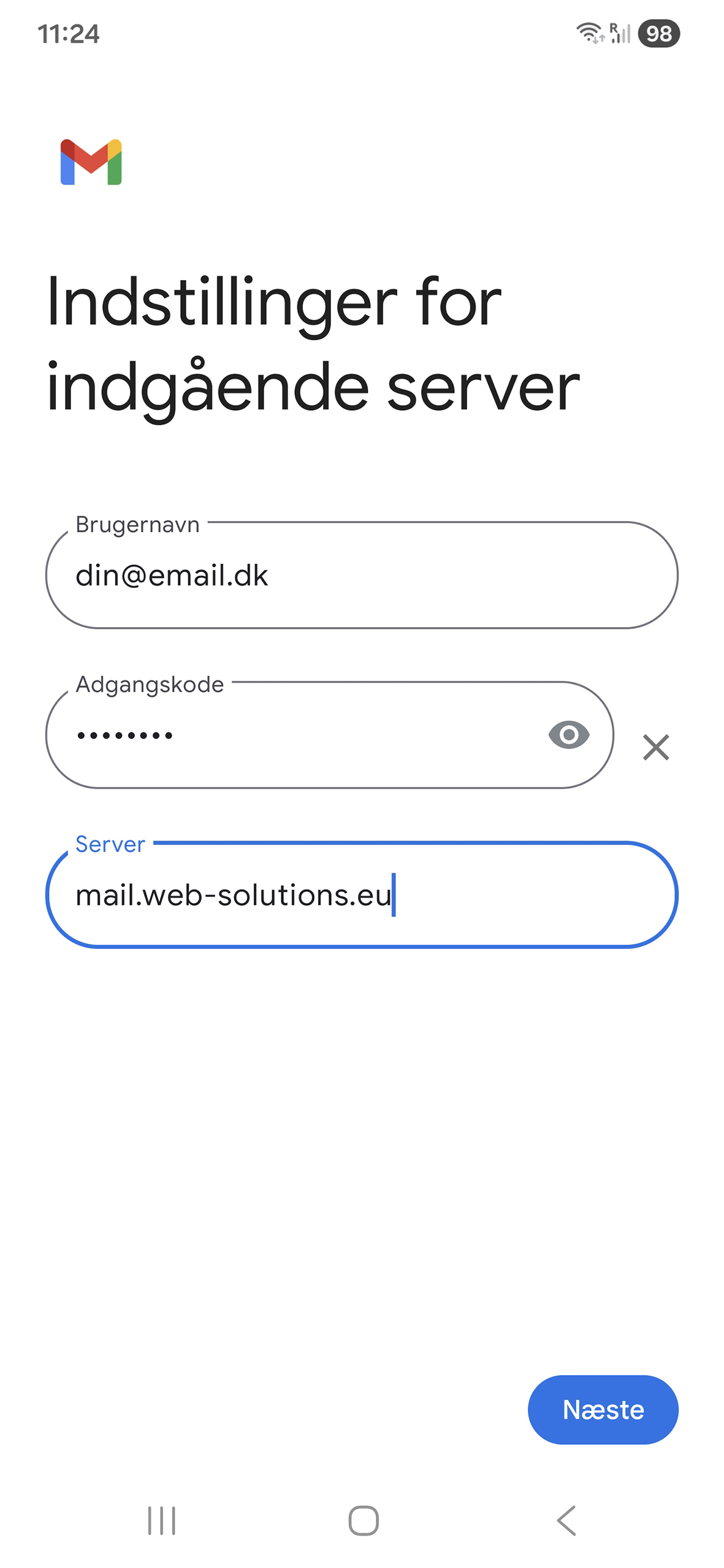Go back using the system back button
This screenshot has height=1568, width=724.
coord(566,1520)
